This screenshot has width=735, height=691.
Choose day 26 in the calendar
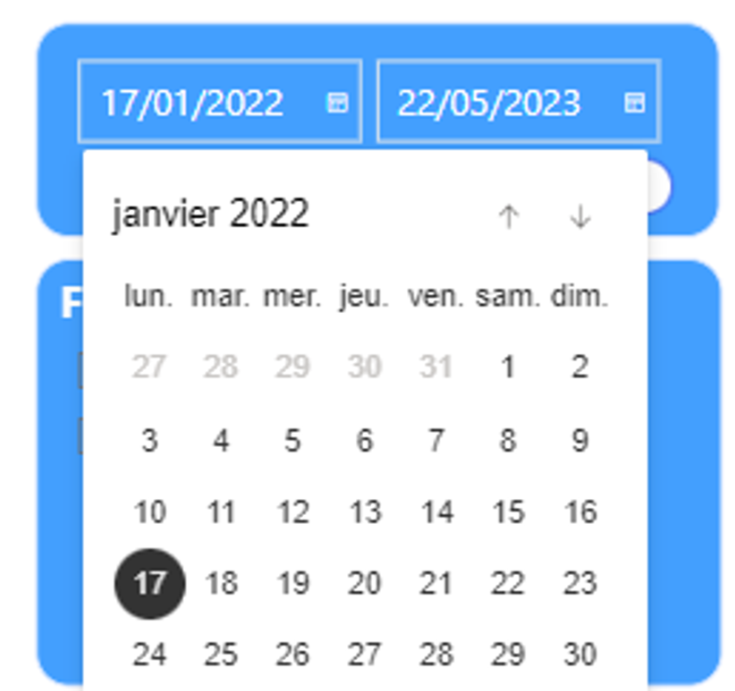point(292,655)
